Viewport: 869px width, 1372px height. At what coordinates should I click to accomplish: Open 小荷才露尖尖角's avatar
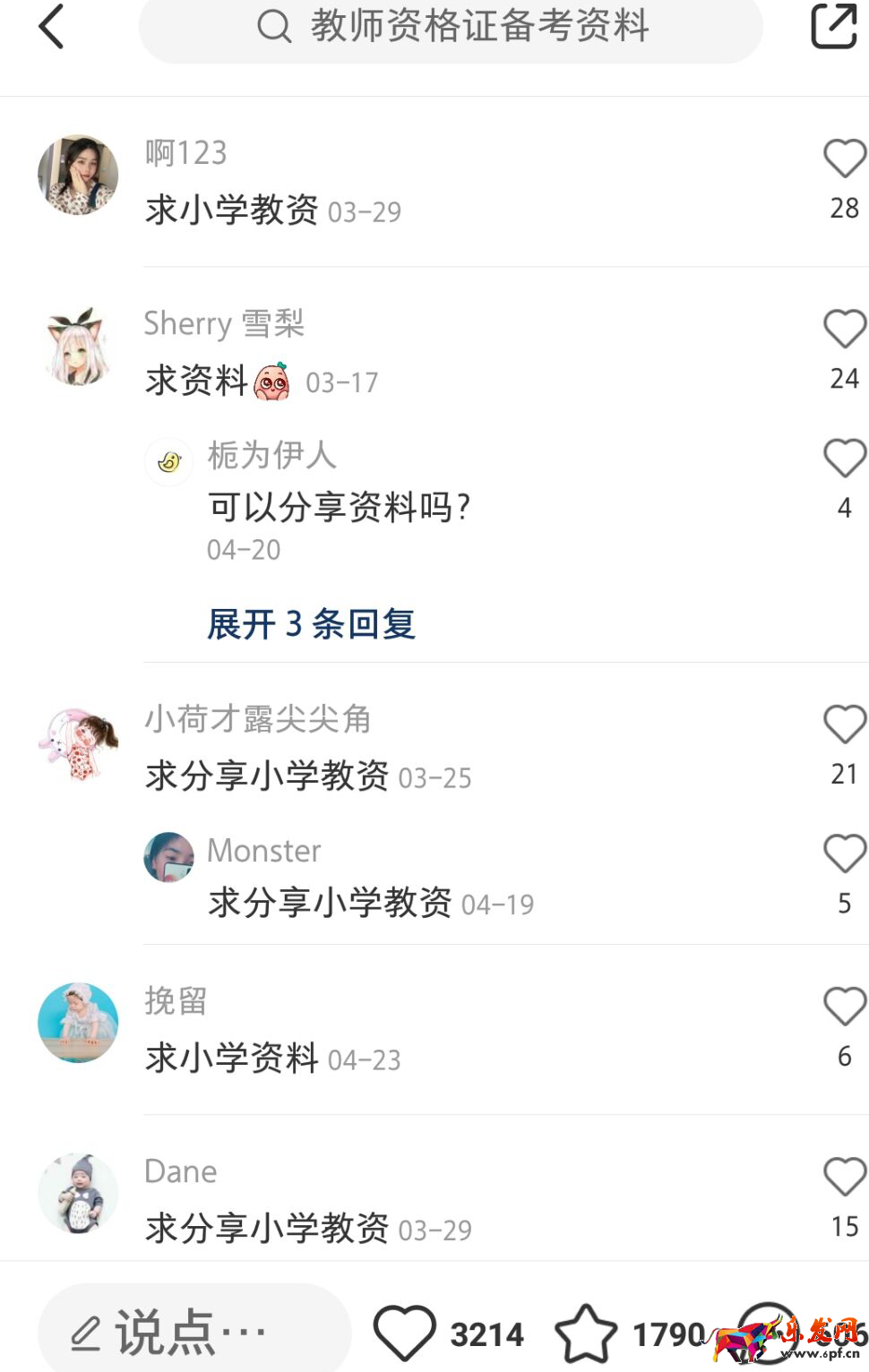coord(78,742)
